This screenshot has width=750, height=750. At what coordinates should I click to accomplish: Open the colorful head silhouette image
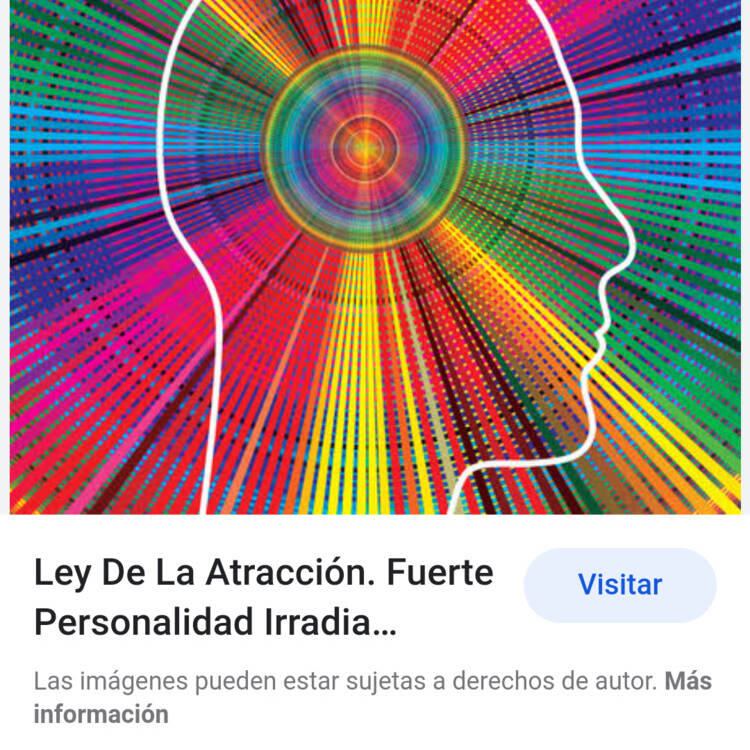pyautogui.click(x=375, y=257)
